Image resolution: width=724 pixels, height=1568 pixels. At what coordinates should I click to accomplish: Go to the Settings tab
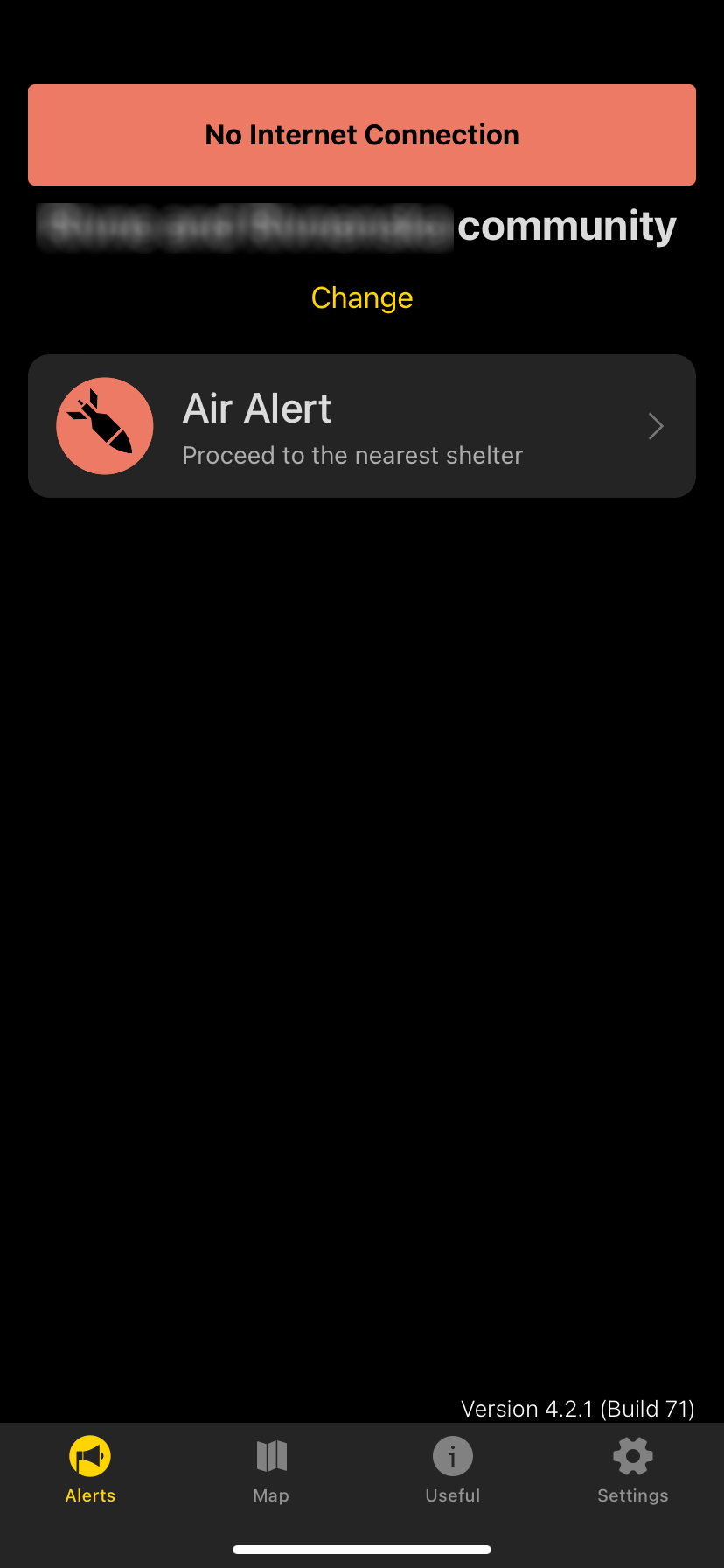click(x=632, y=1472)
